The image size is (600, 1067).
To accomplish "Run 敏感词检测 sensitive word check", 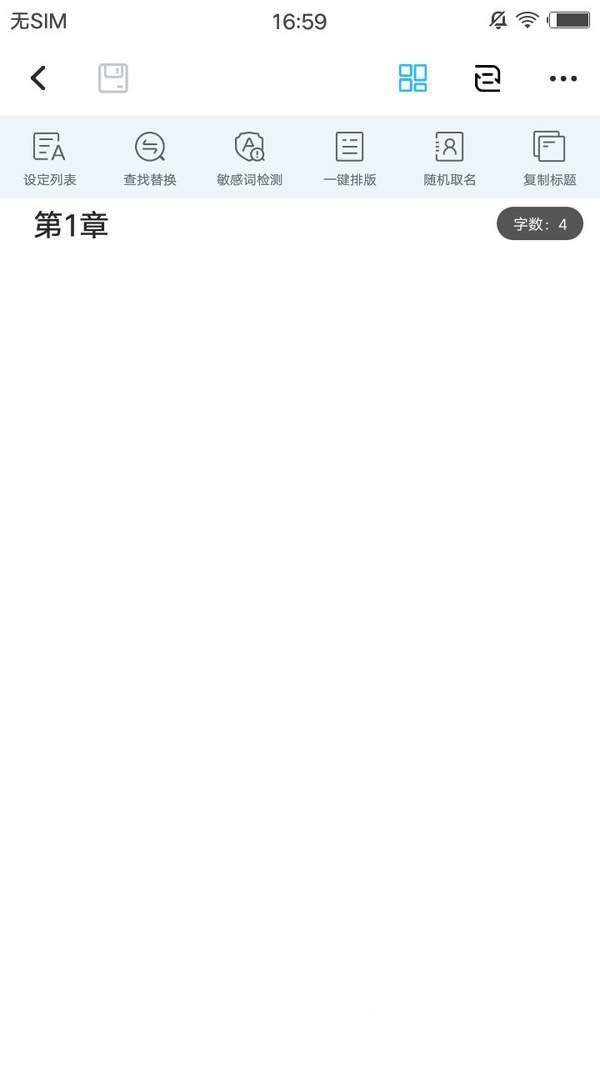I will click(250, 158).
